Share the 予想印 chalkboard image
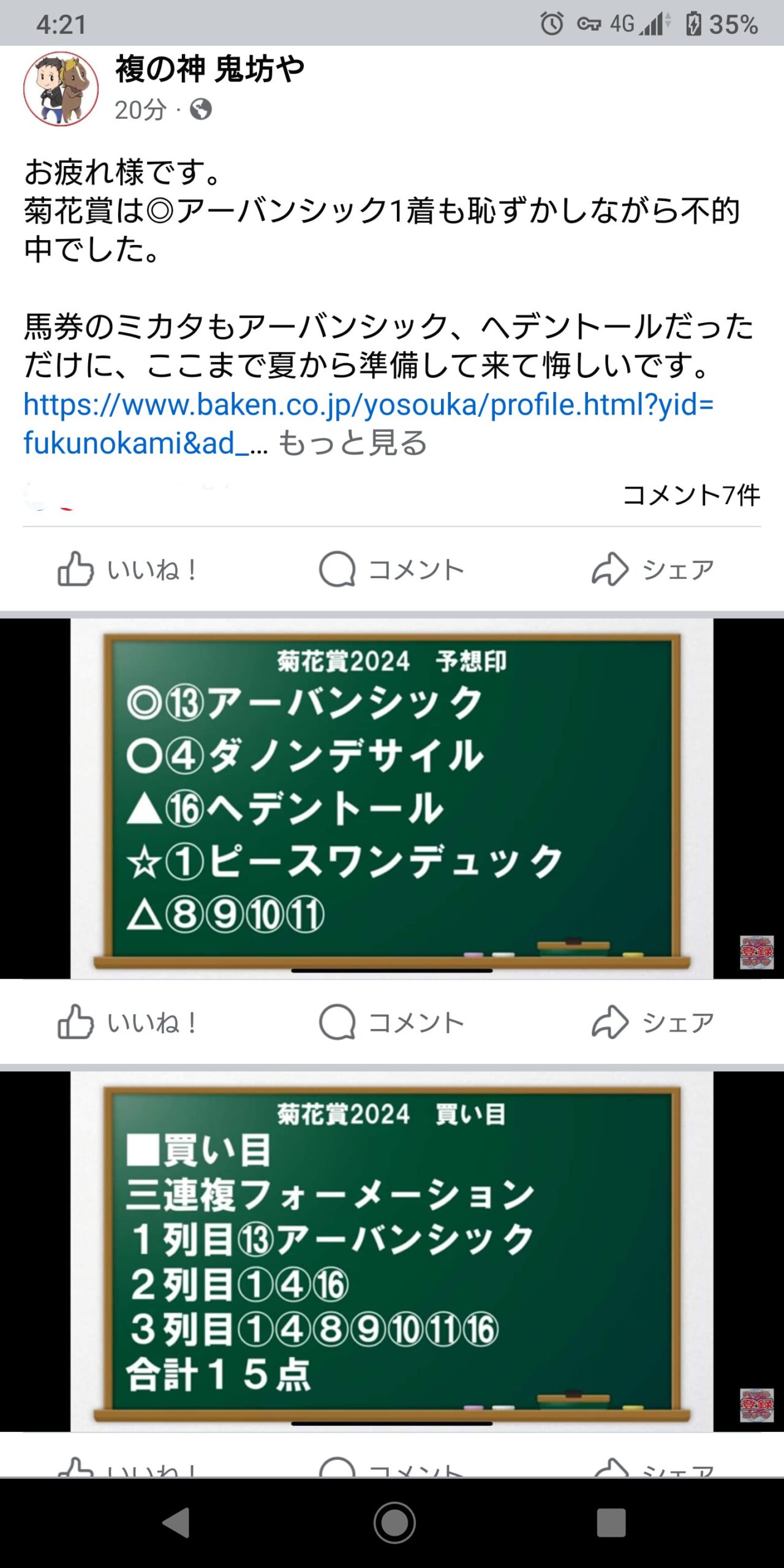The height and width of the screenshot is (1568, 784). pyautogui.click(x=653, y=1022)
